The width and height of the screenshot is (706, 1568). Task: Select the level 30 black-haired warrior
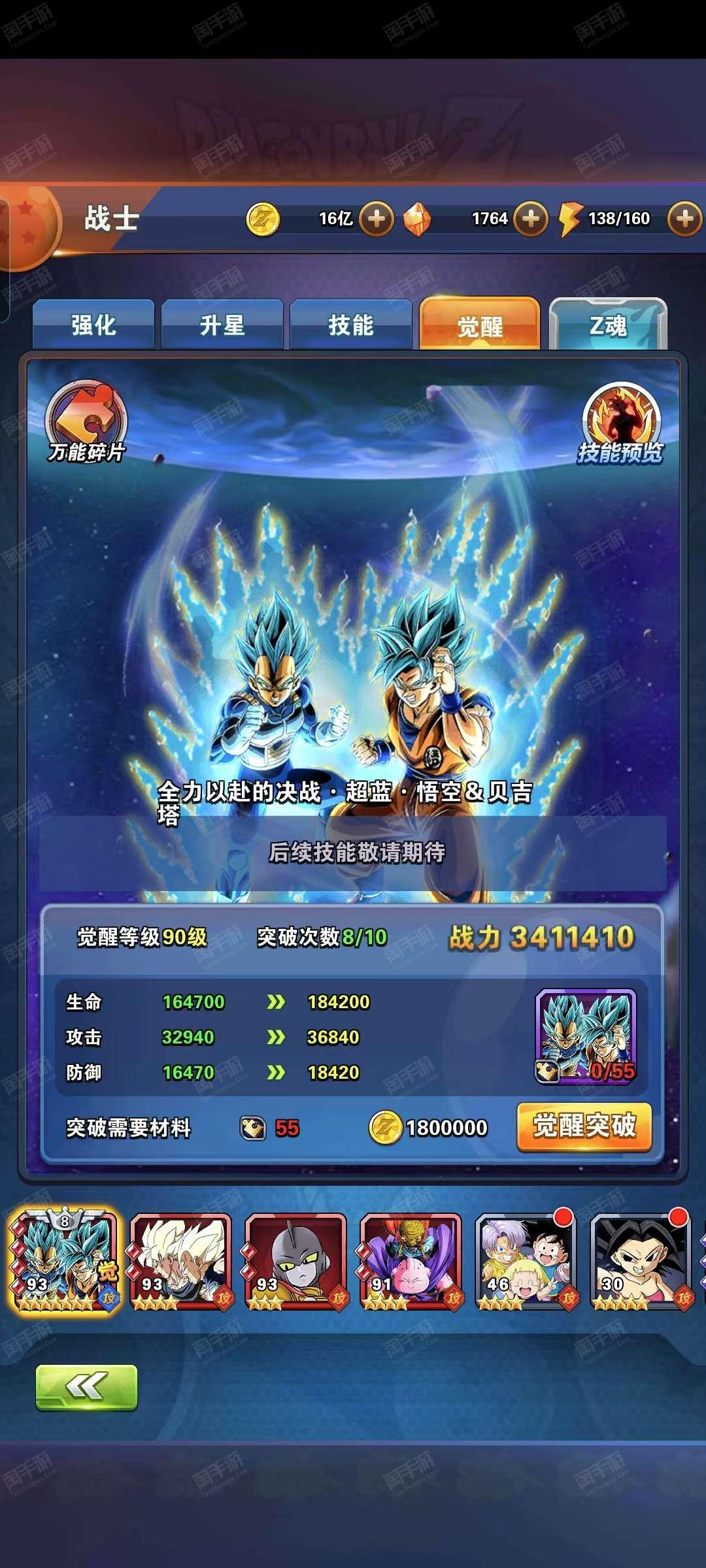[x=641, y=1262]
